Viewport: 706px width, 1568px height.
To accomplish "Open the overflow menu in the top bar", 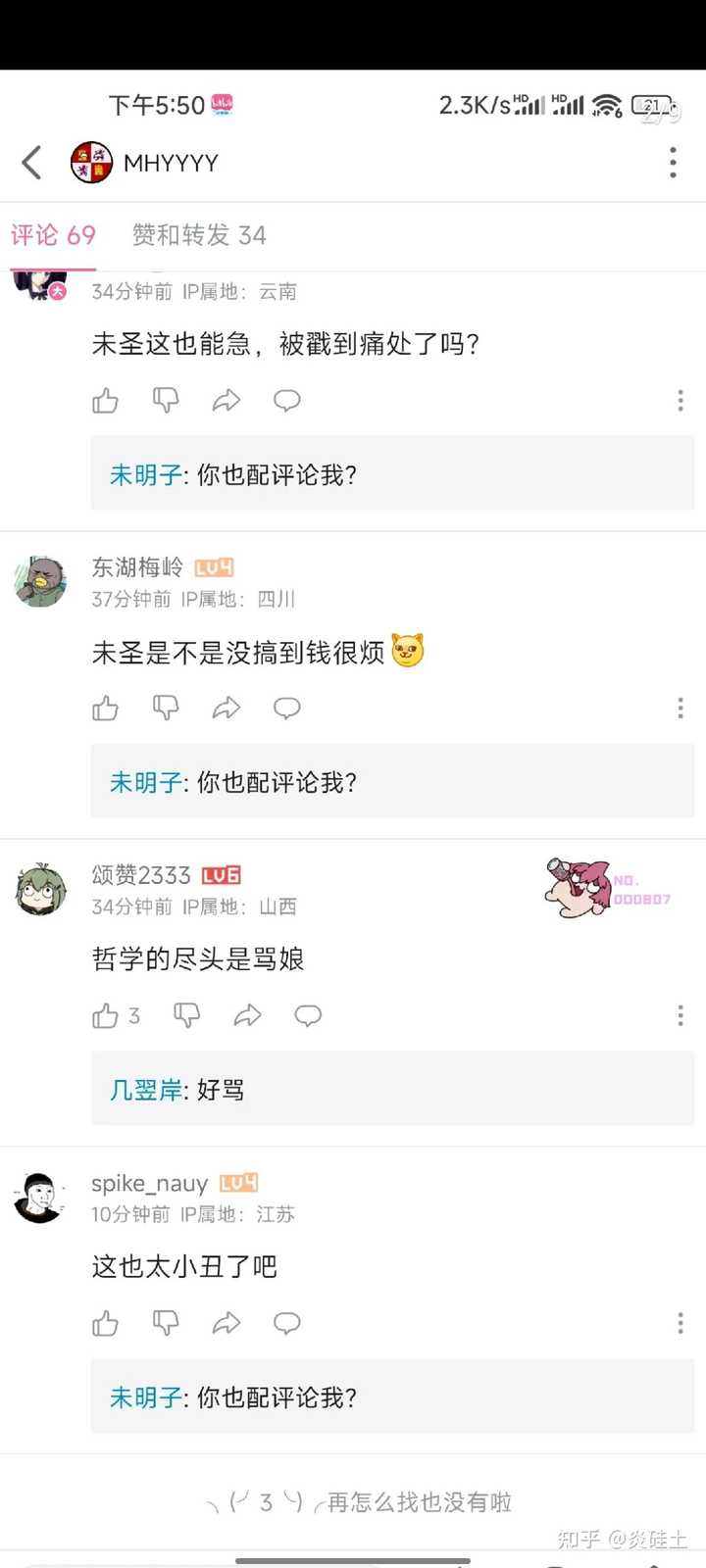I will [673, 163].
